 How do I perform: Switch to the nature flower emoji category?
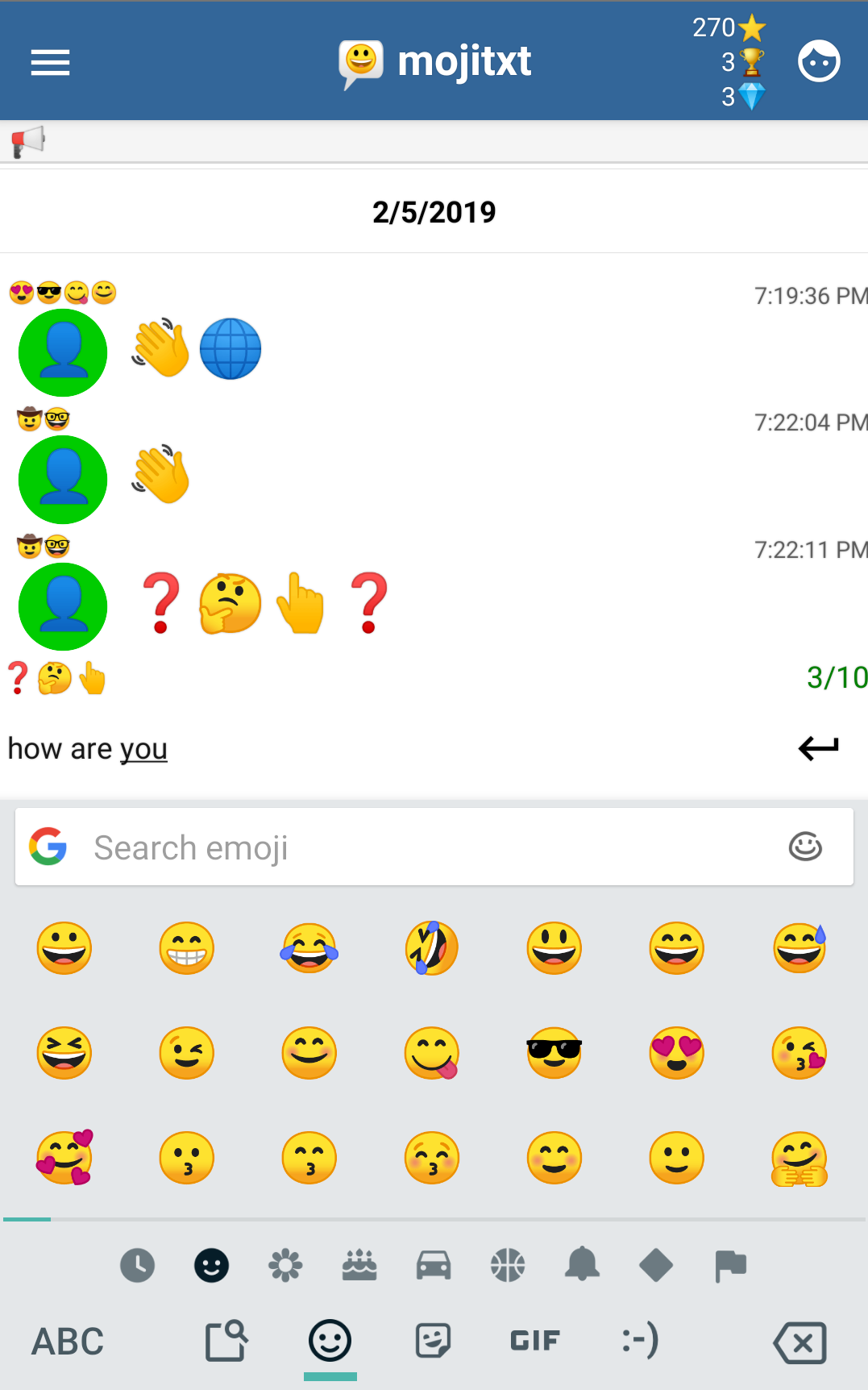pyautogui.click(x=285, y=1265)
